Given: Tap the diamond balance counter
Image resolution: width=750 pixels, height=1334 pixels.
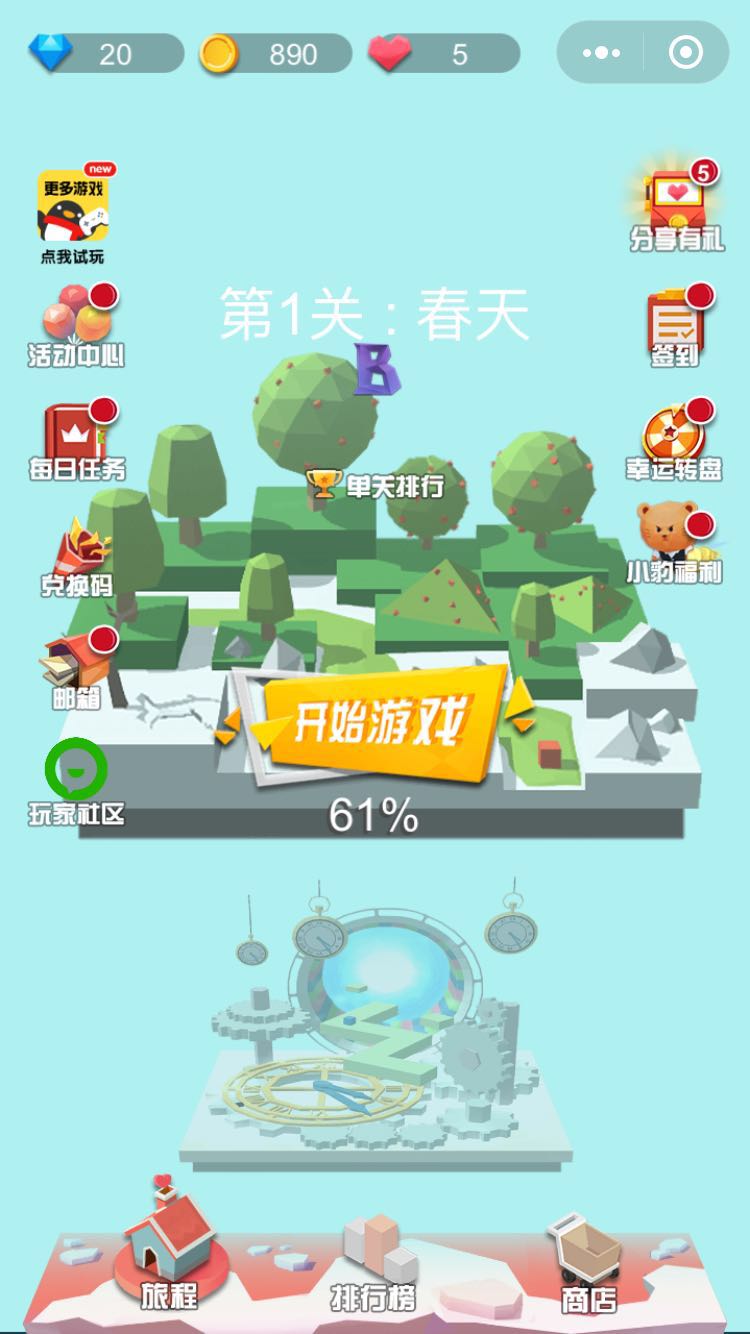Looking at the screenshot, I should [105, 54].
